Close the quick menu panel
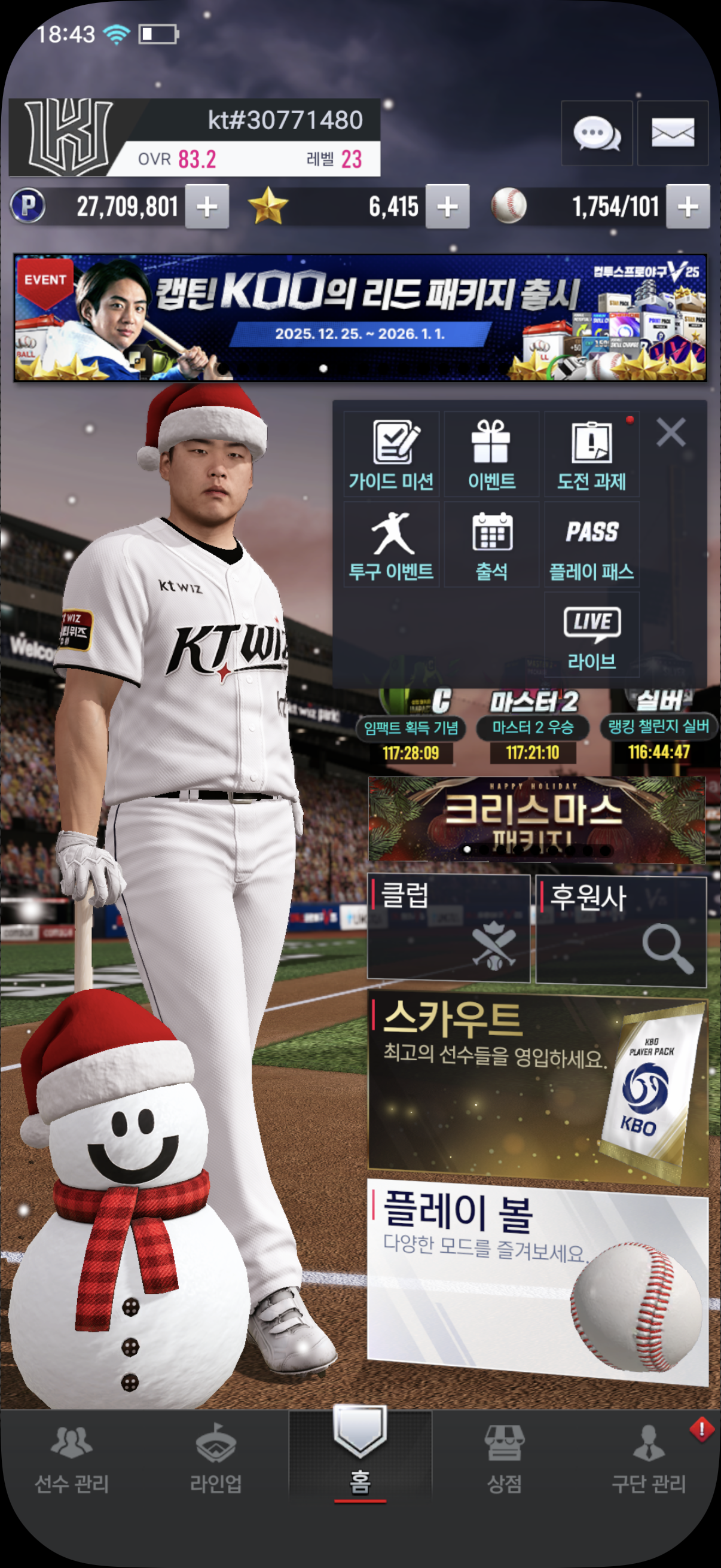This screenshot has height=1568, width=721. pyautogui.click(x=671, y=432)
